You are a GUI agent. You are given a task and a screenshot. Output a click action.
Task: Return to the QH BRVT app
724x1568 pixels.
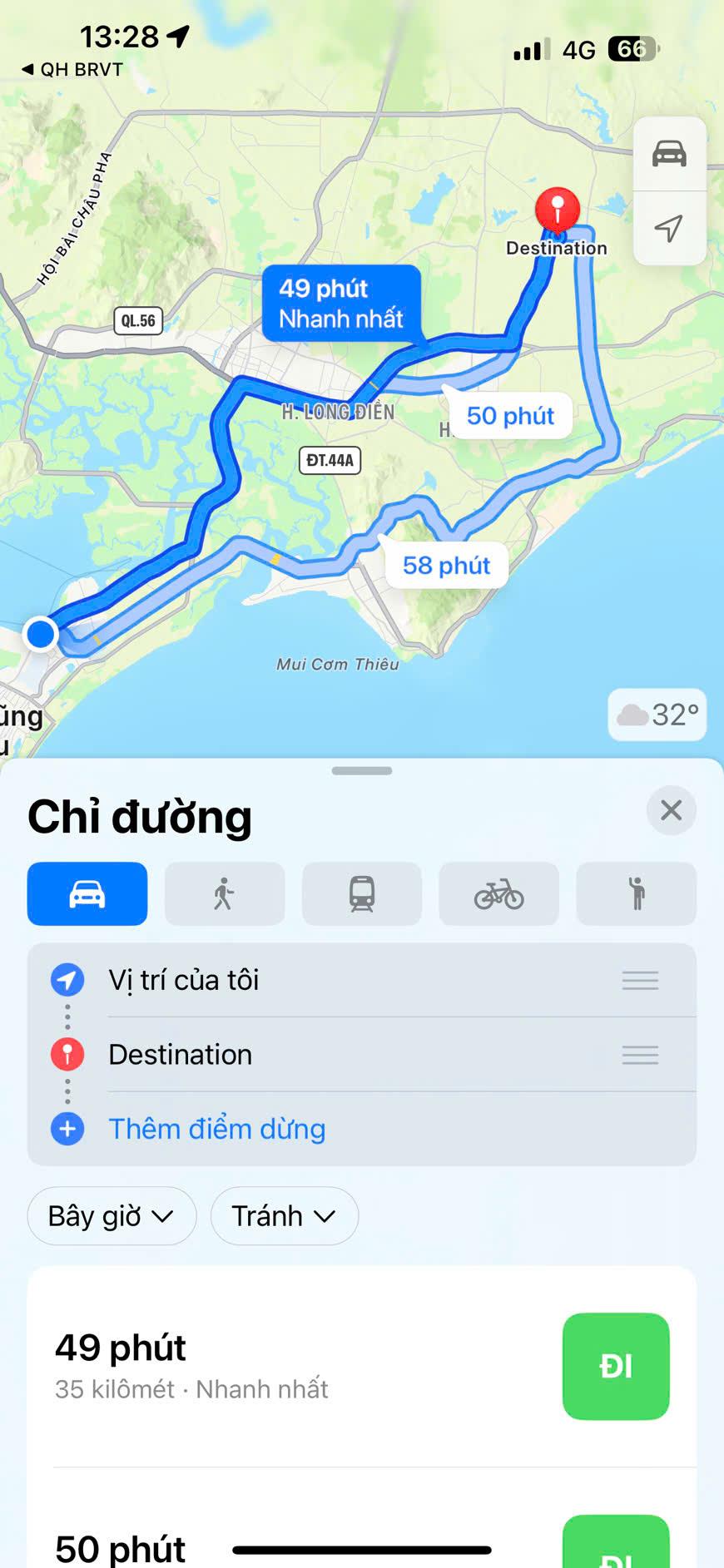pos(72,70)
